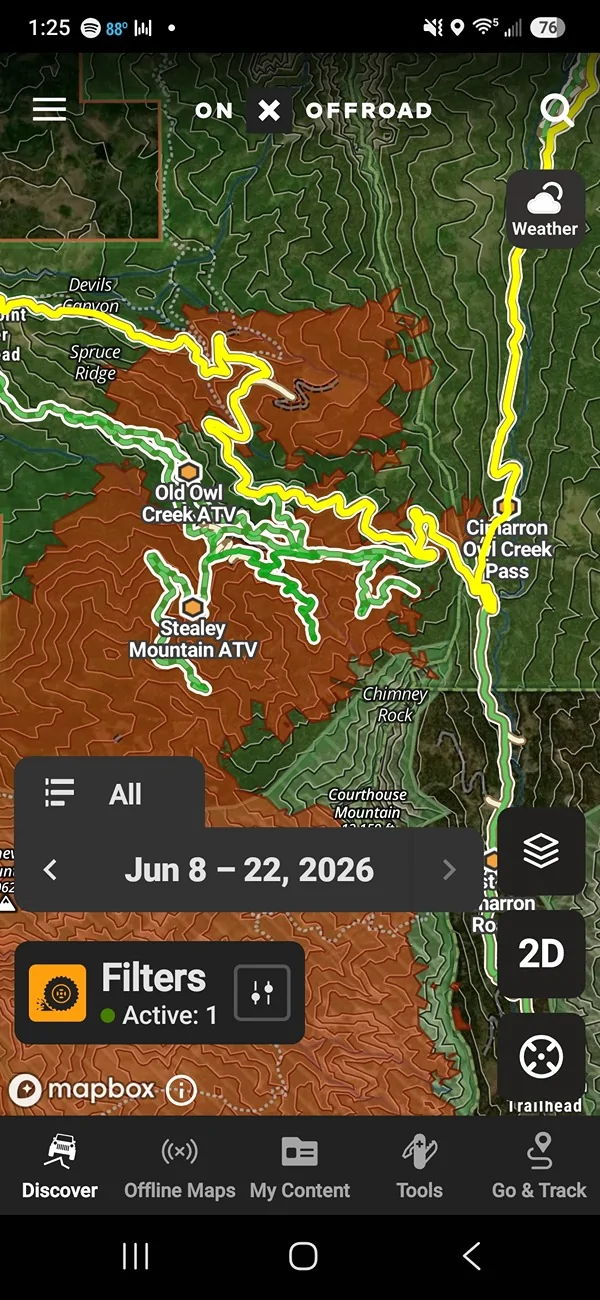Select the Stealey Mountain ATV trail marker

tap(192, 607)
